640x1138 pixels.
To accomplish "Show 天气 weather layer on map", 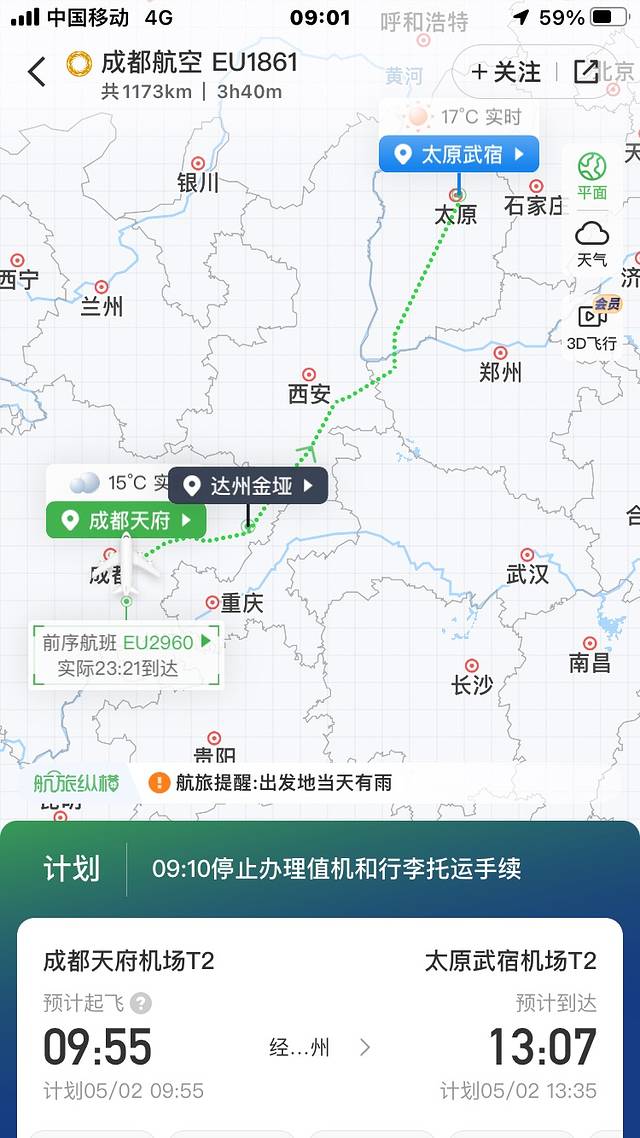I will tap(592, 243).
